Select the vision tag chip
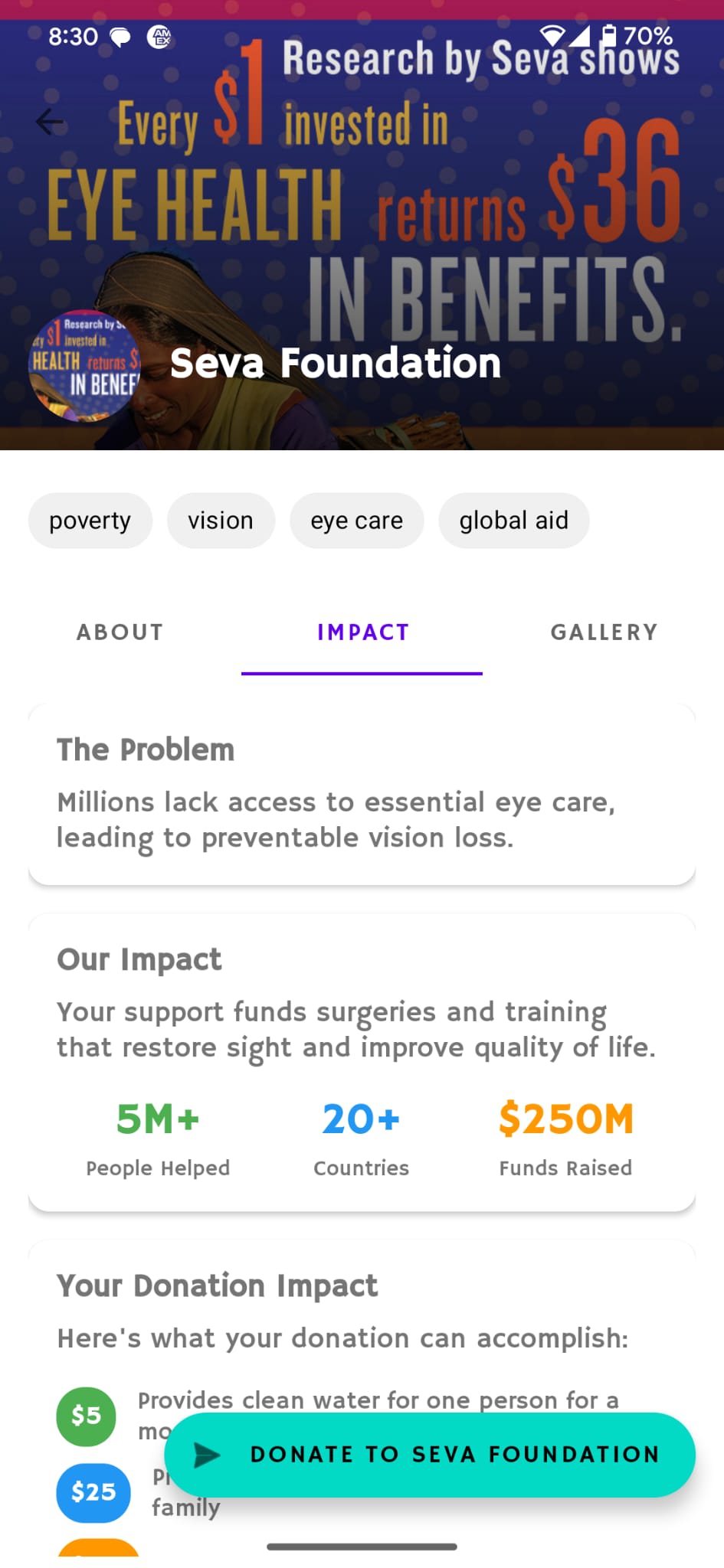The image size is (724, 1568). [x=221, y=521]
